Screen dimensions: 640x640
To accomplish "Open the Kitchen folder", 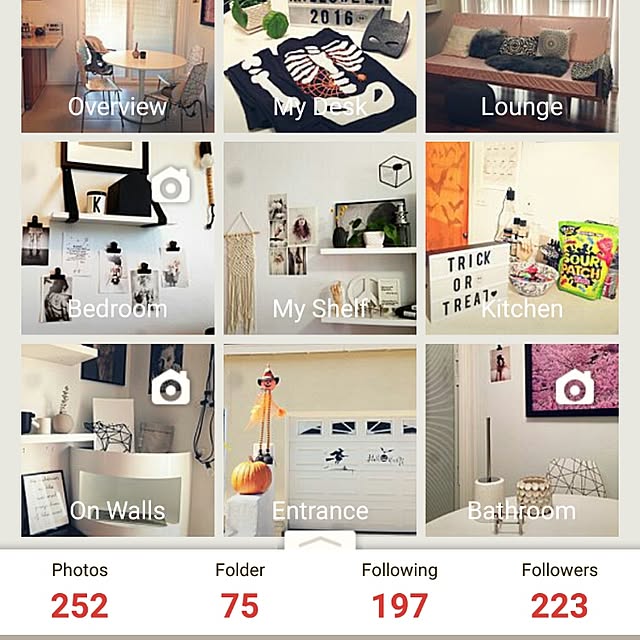I will tap(522, 238).
